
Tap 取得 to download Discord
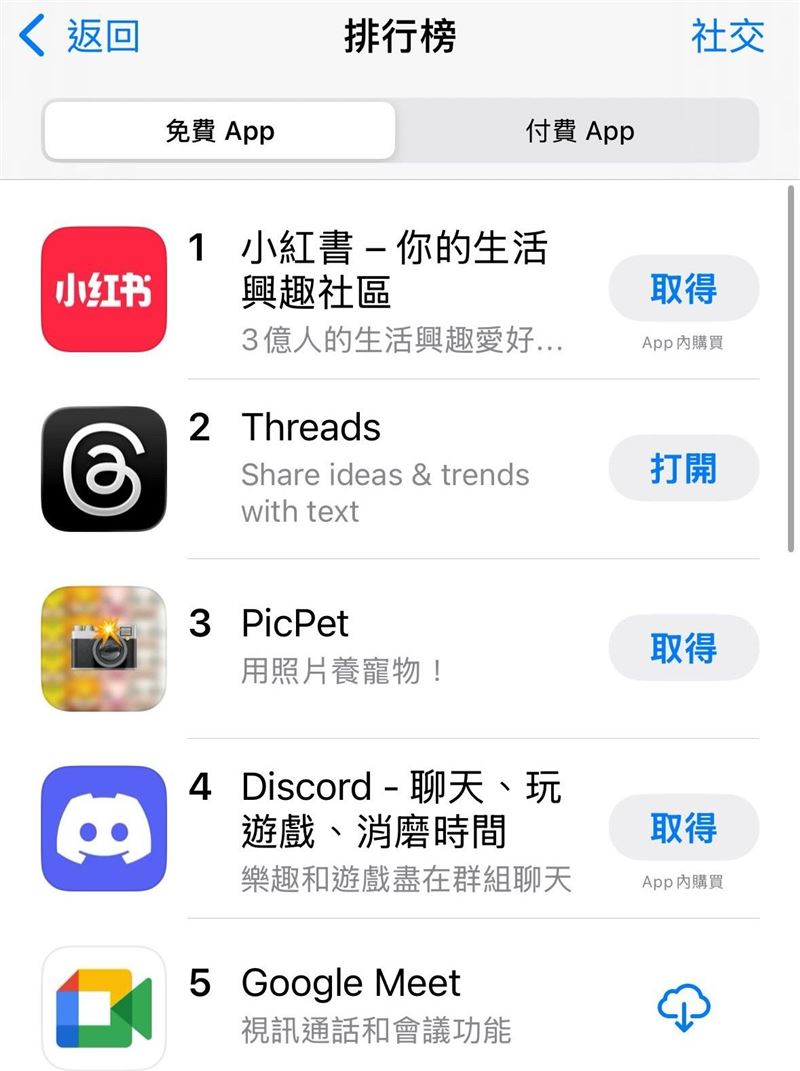683,827
